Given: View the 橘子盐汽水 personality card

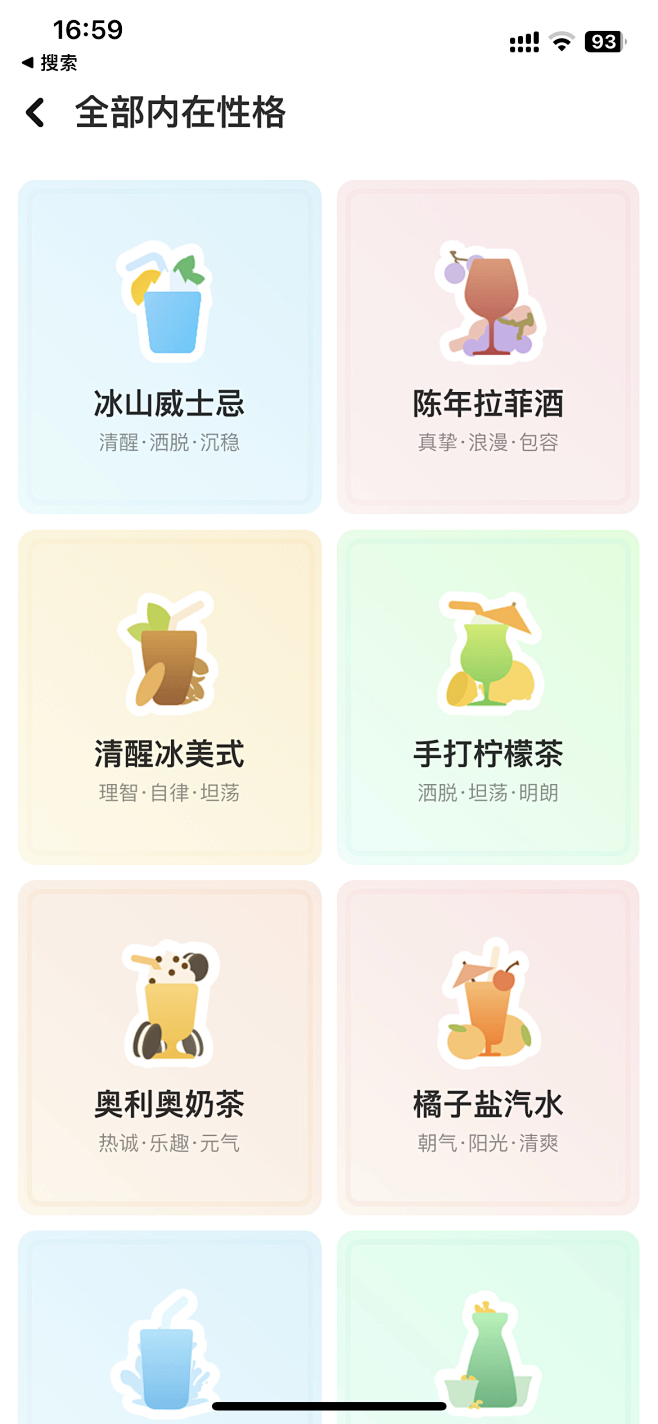Looking at the screenshot, I should [x=488, y=1047].
